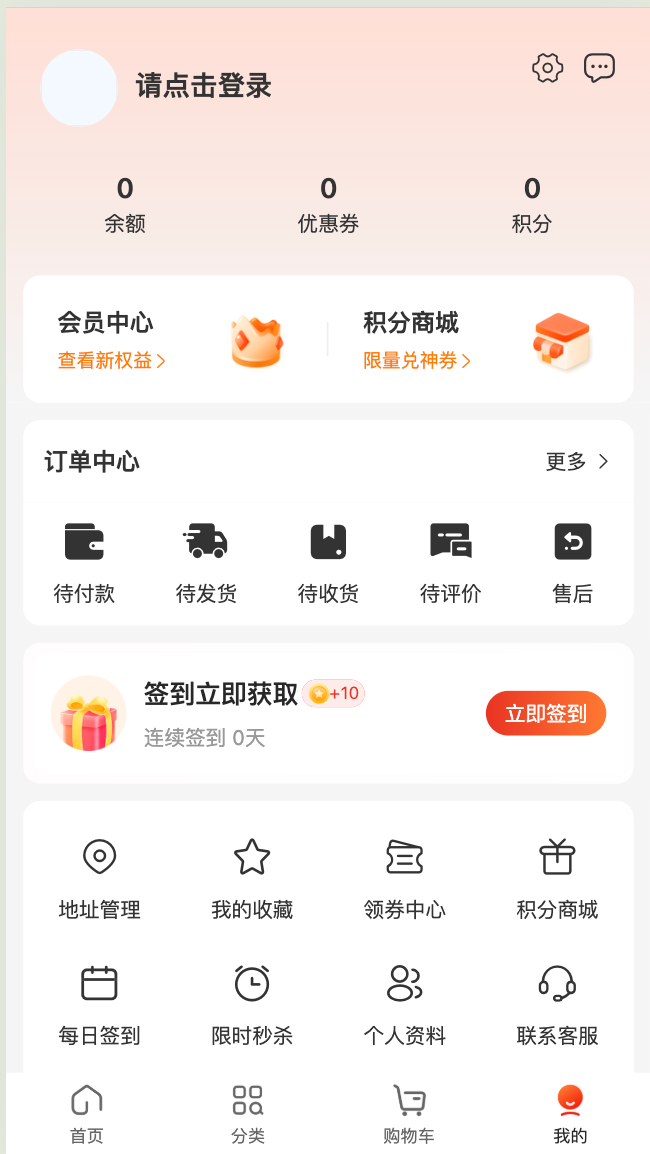Viewport: 650px width, 1154px height.
Task: Tap 更多 in 订单中心
Action: click(578, 462)
